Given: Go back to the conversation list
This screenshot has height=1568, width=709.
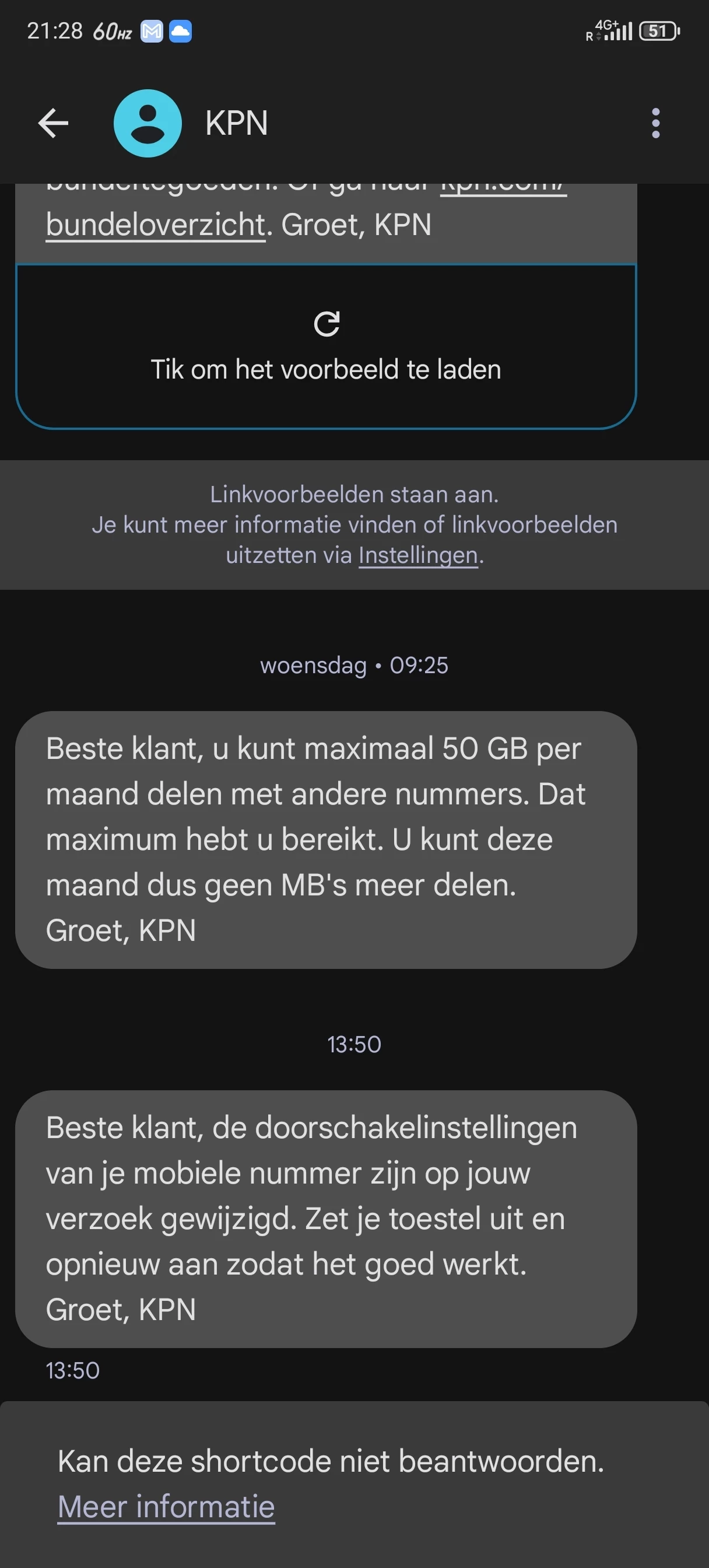Looking at the screenshot, I should click(53, 124).
